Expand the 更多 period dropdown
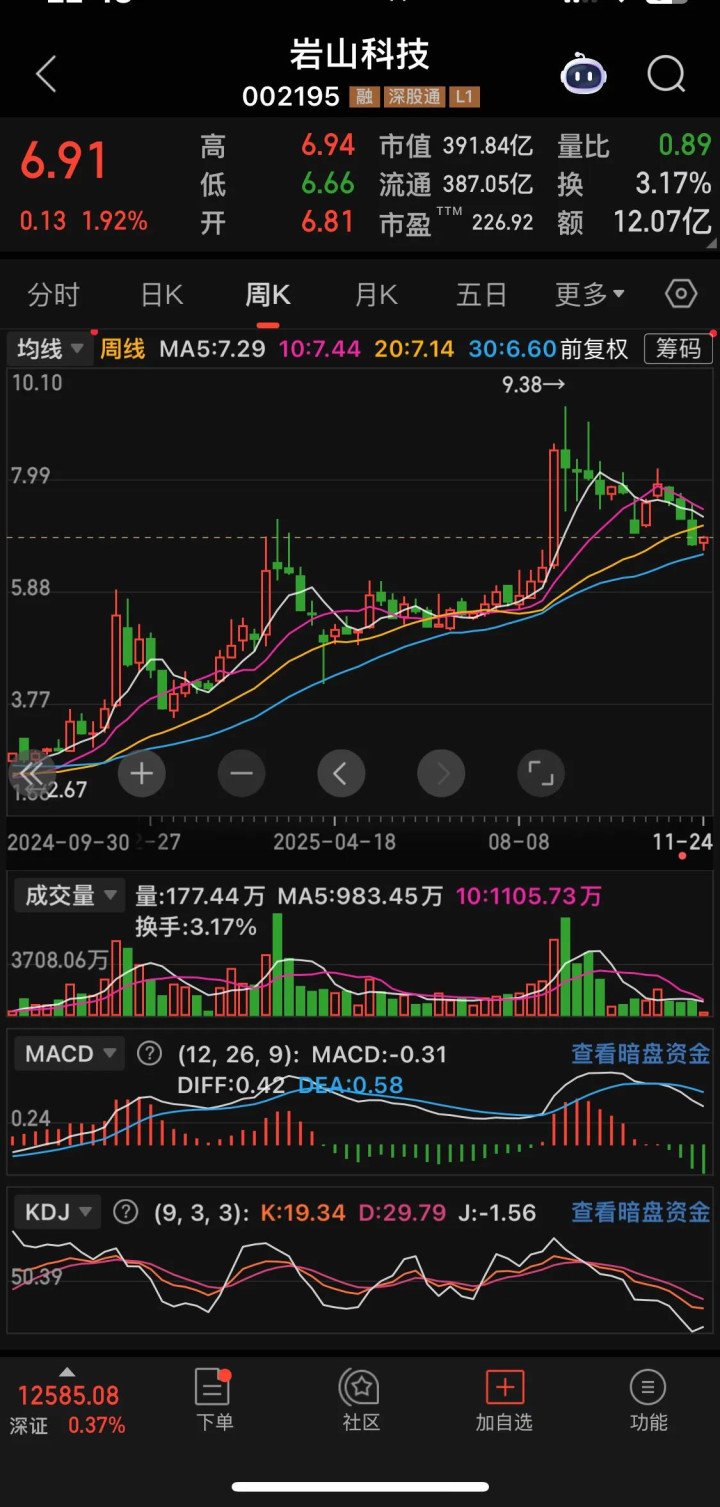Screen dimensions: 720x1507 tap(590, 295)
